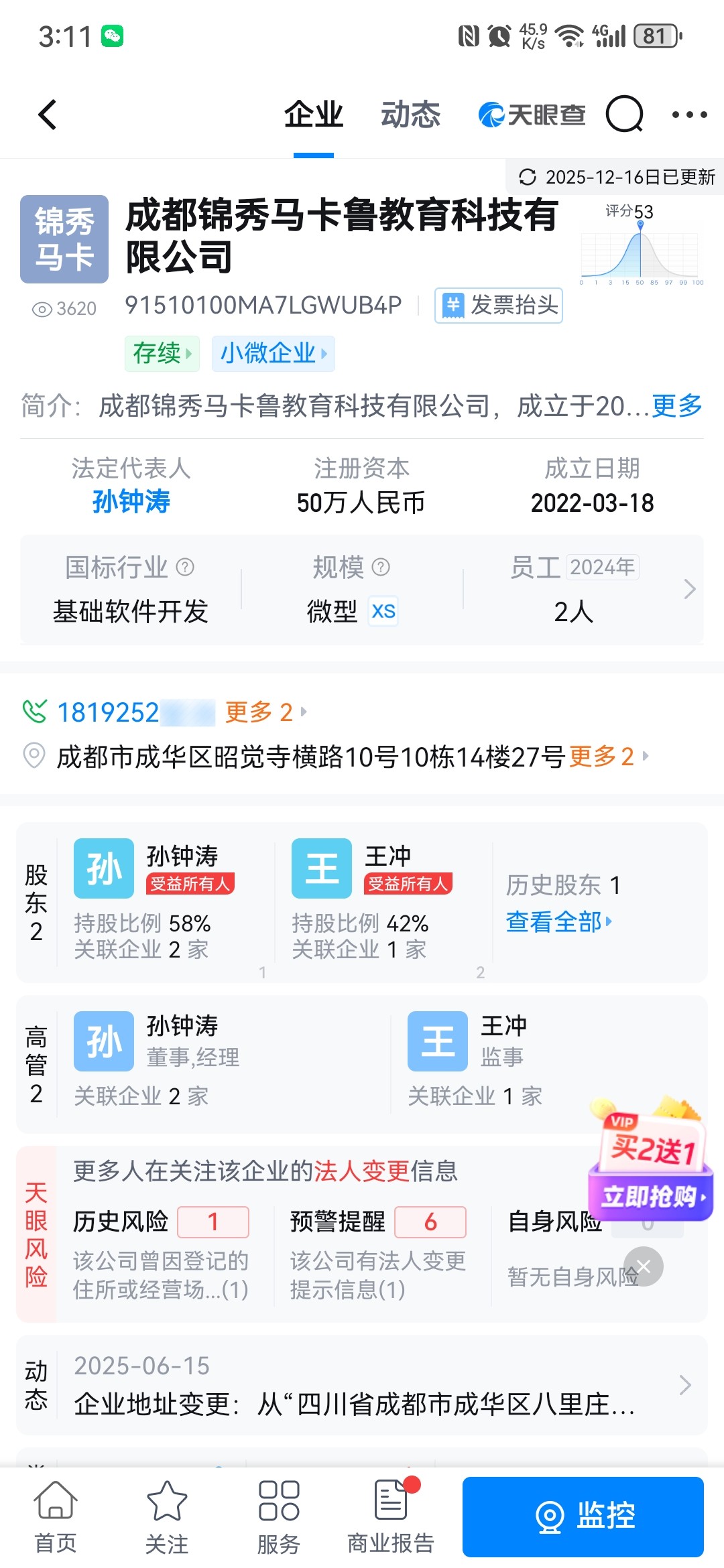Switch to the 动态 tab
Image resolution: width=724 pixels, height=1568 pixels.
(x=410, y=115)
